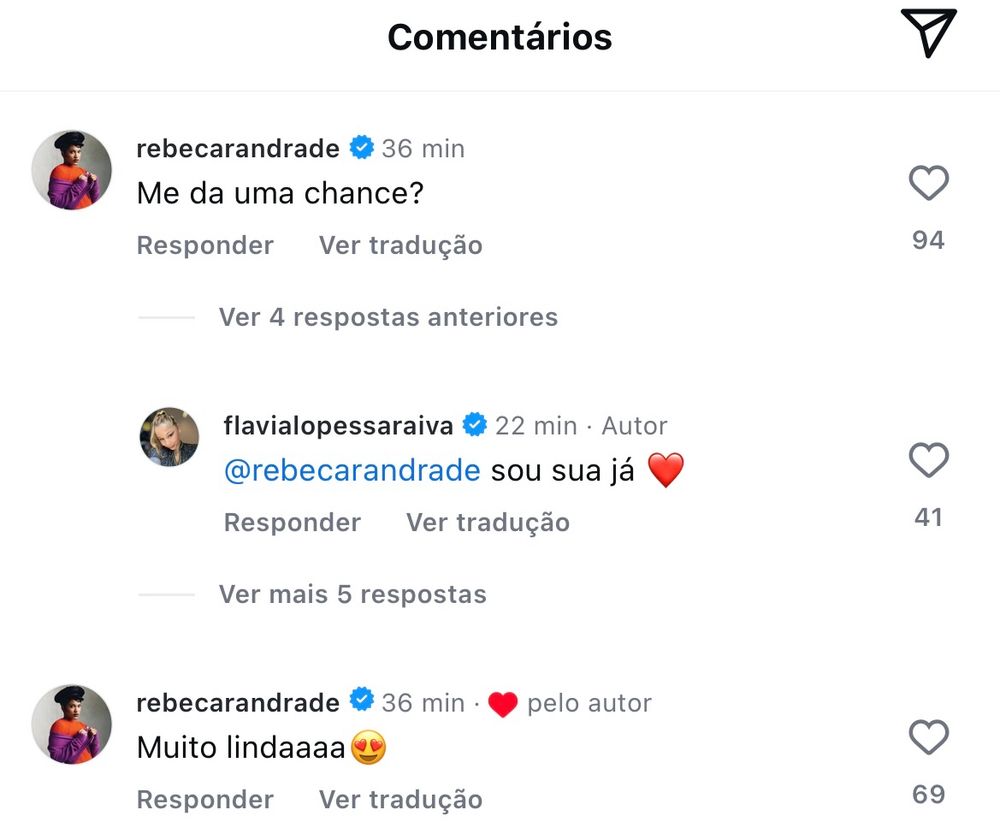Translate flavialopessaraiva's reply
The image size is (1000, 827).
click(x=488, y=523)
